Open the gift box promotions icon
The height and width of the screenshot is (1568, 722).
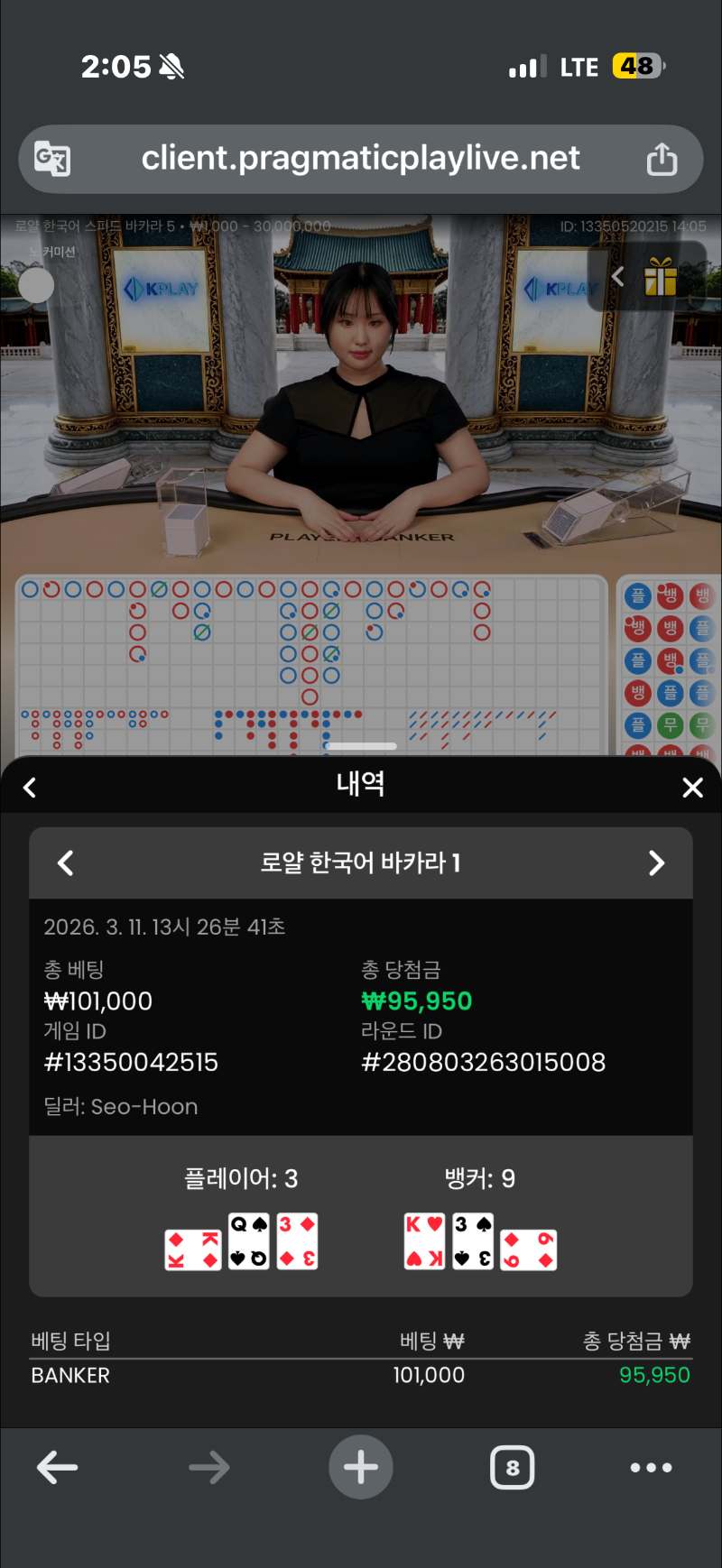[x=661, y=276]
